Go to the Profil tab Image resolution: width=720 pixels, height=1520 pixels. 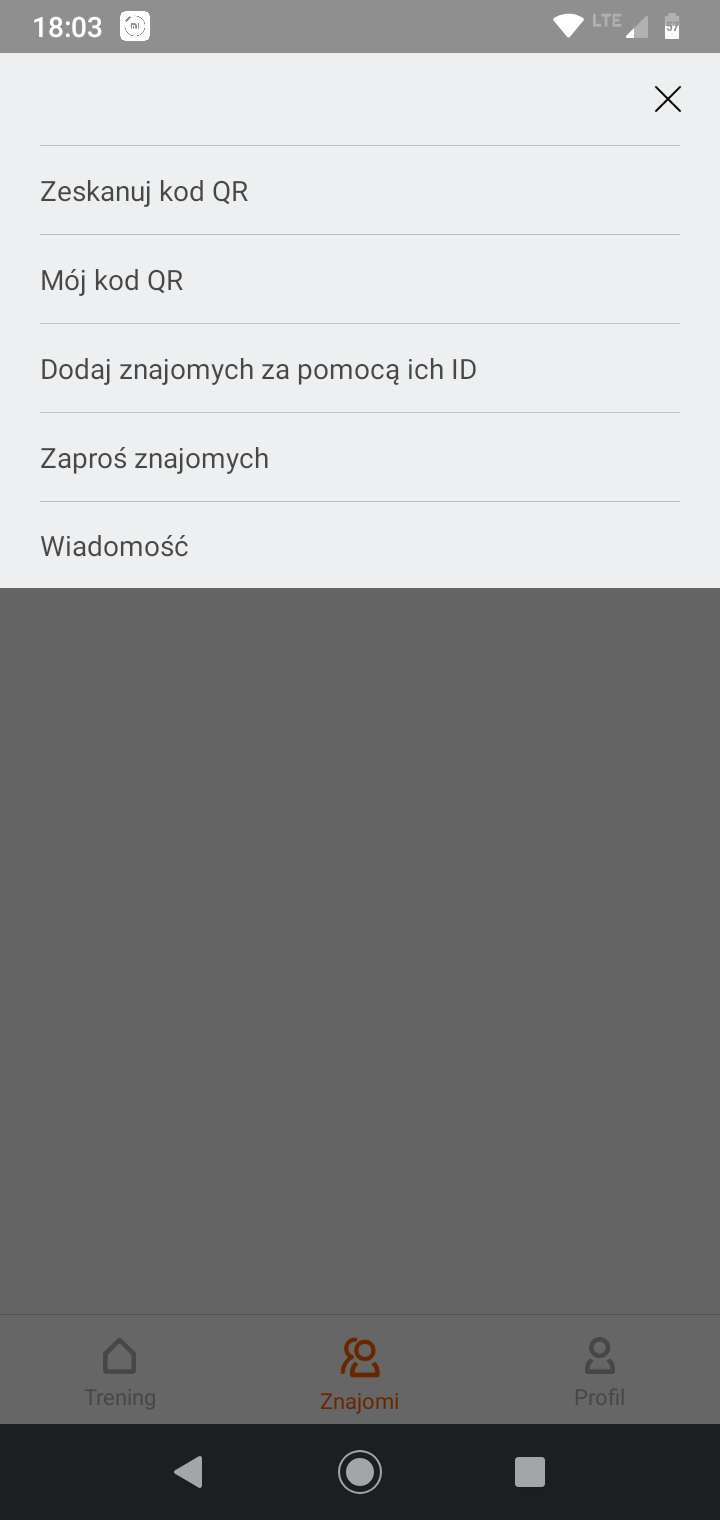pyautogui.click(x=600, y=1372)
